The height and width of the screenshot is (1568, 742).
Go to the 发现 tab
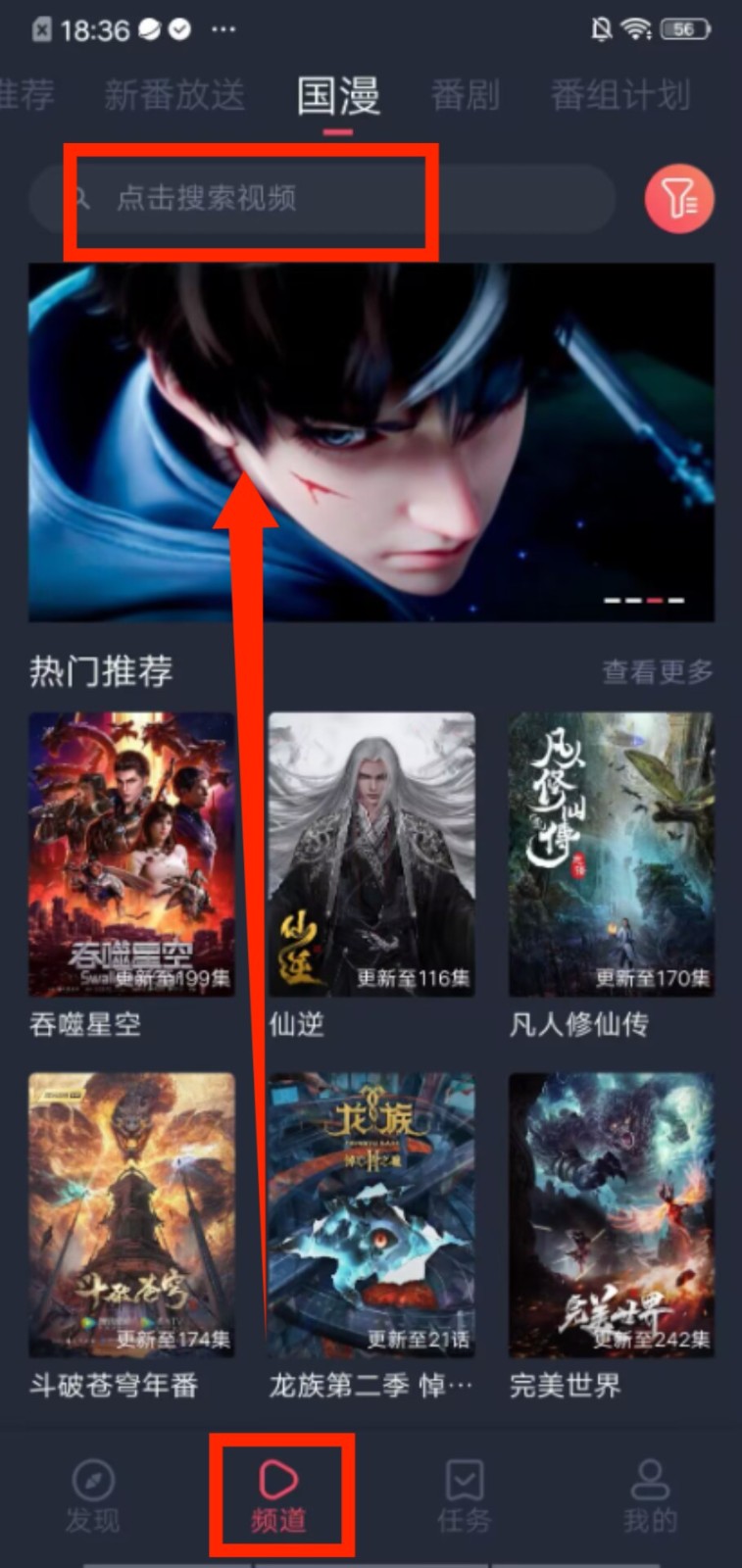[93, 1496]
